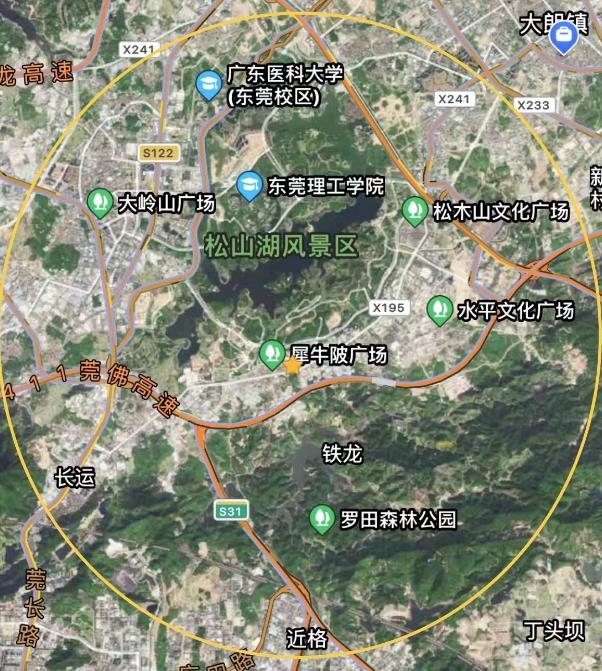The height and width of the screenshot is (671, 602).
Task: Open the 水平文化广场 marker
Action: (439, 310)
